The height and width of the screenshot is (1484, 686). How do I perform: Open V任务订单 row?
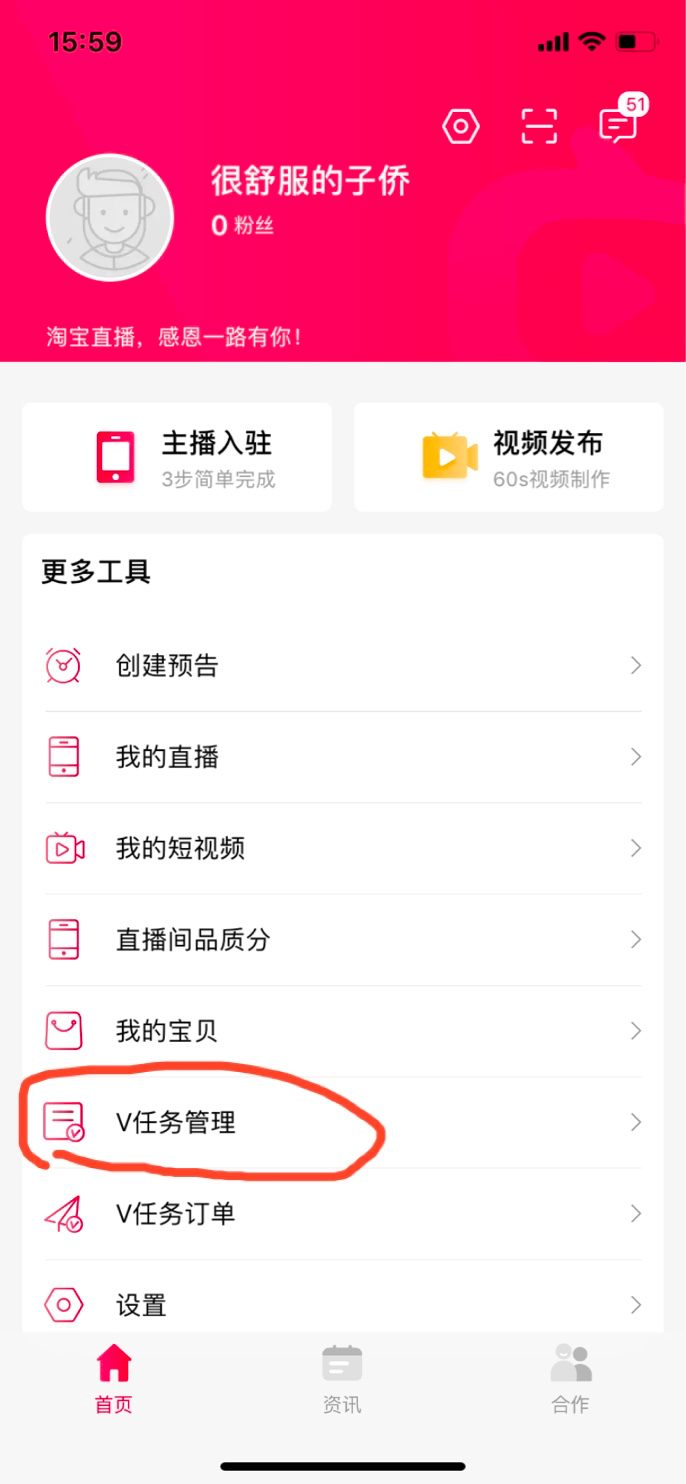coord(343,1214)
